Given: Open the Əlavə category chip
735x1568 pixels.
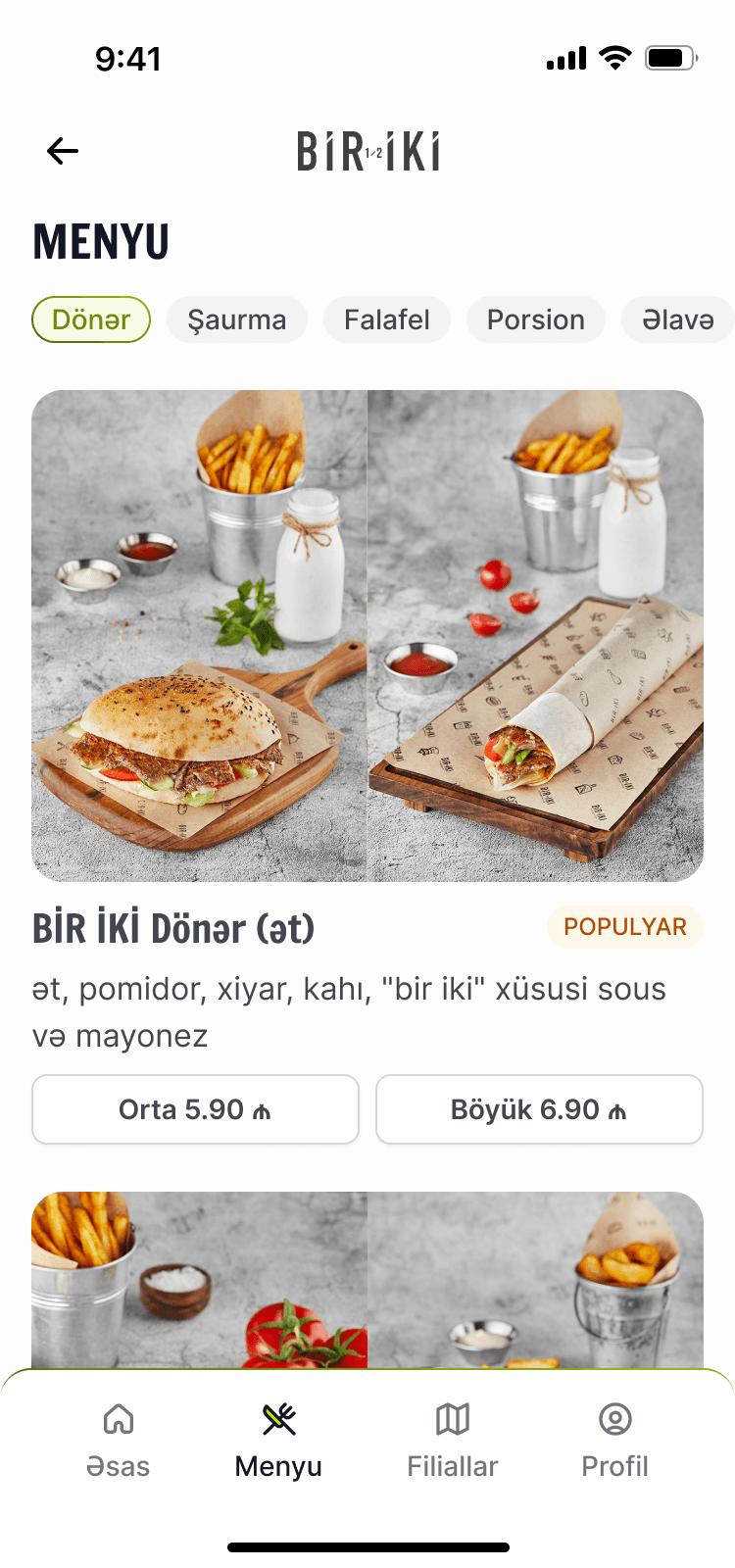Looking at the screenshot, I should coord(677,319).
